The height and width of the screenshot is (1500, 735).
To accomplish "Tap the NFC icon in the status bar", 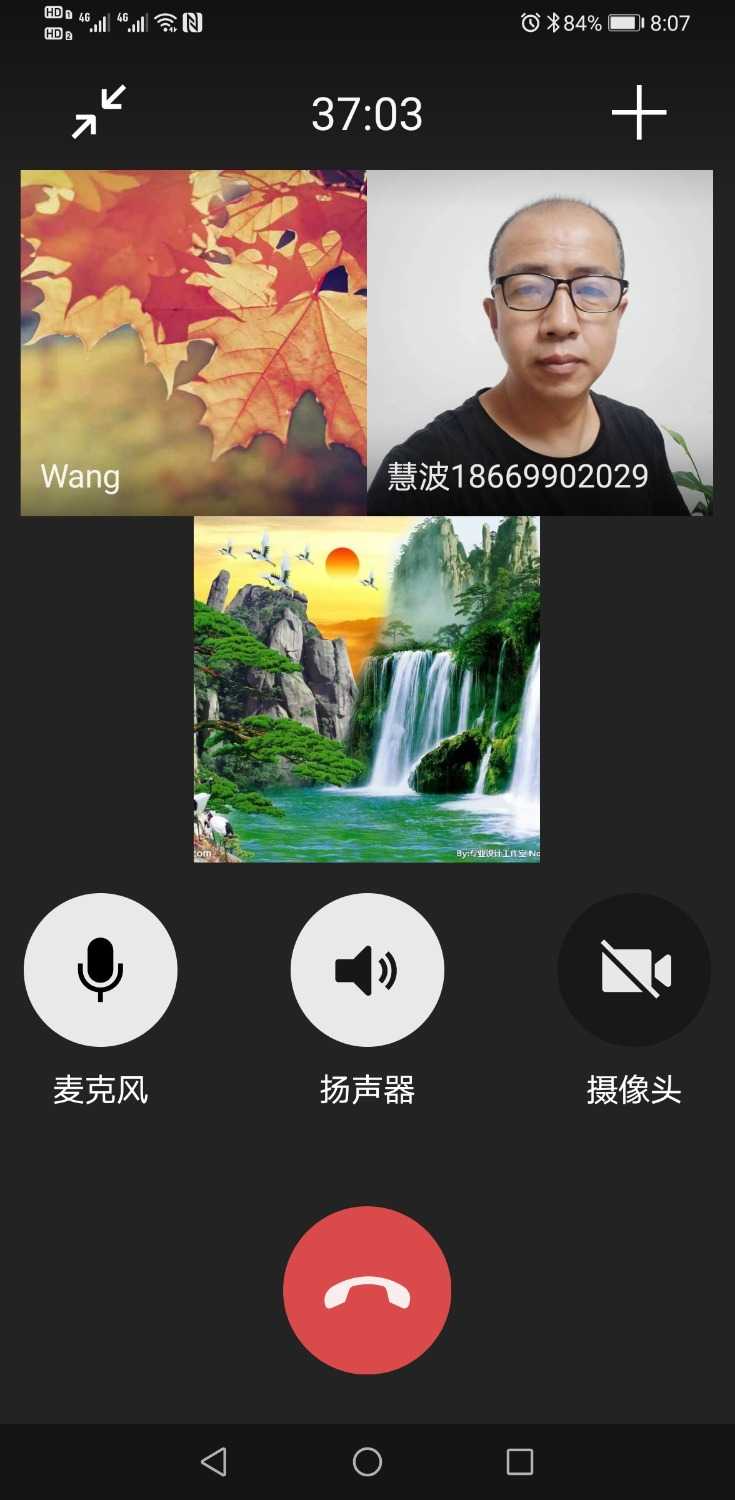I will [x=192, y=22].
